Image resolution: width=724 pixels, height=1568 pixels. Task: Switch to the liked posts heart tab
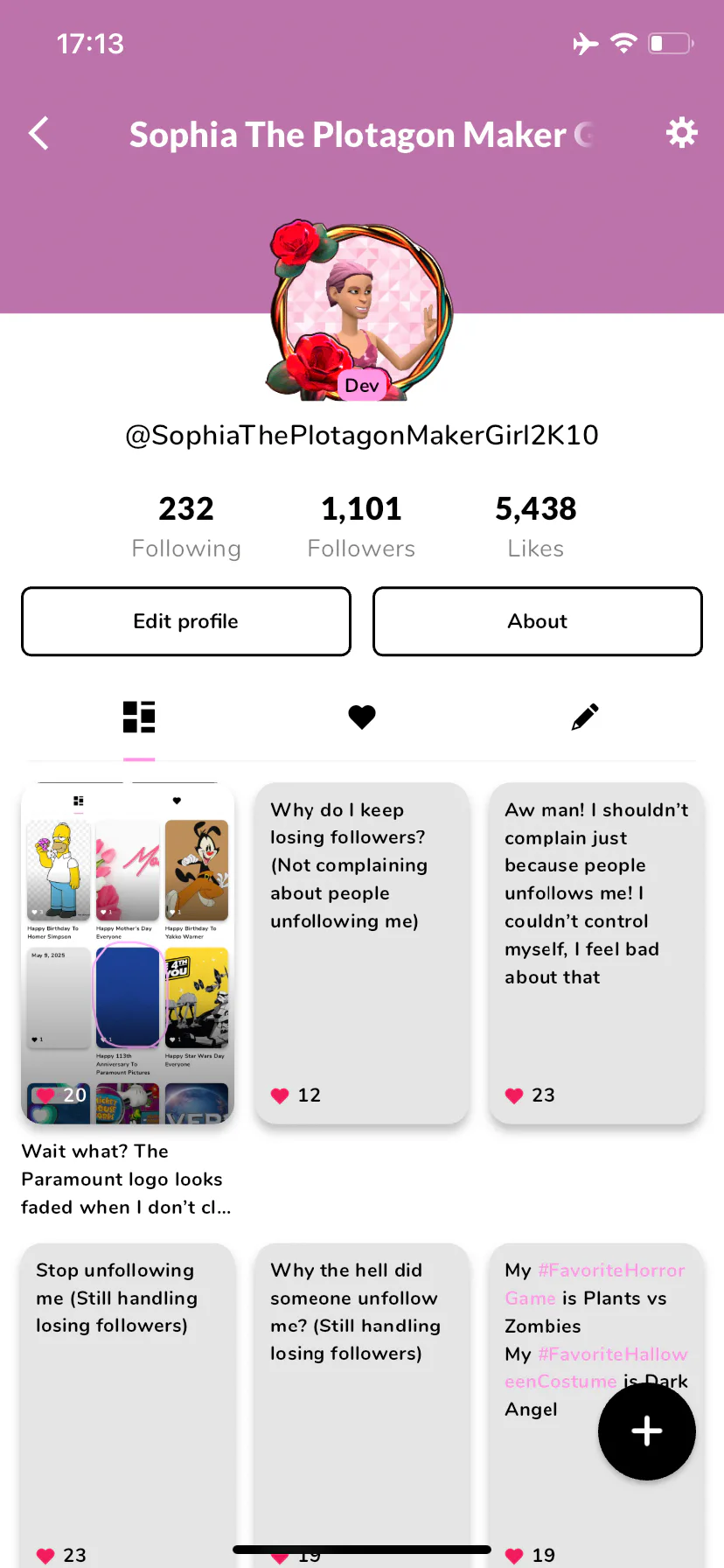click(362, 717)
